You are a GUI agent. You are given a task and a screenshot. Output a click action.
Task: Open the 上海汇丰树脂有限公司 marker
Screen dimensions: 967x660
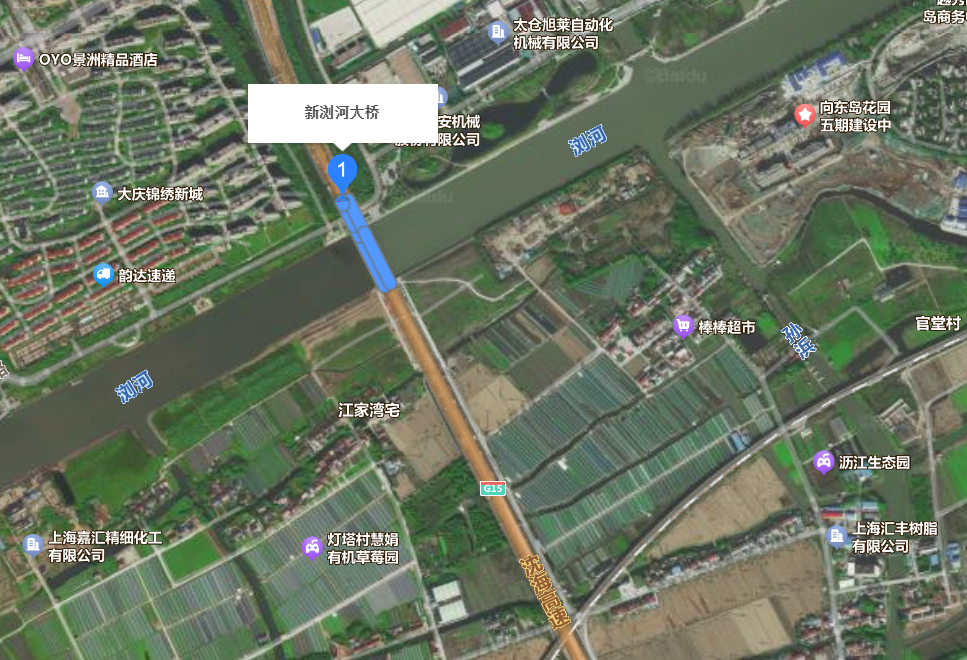[838, 538]
